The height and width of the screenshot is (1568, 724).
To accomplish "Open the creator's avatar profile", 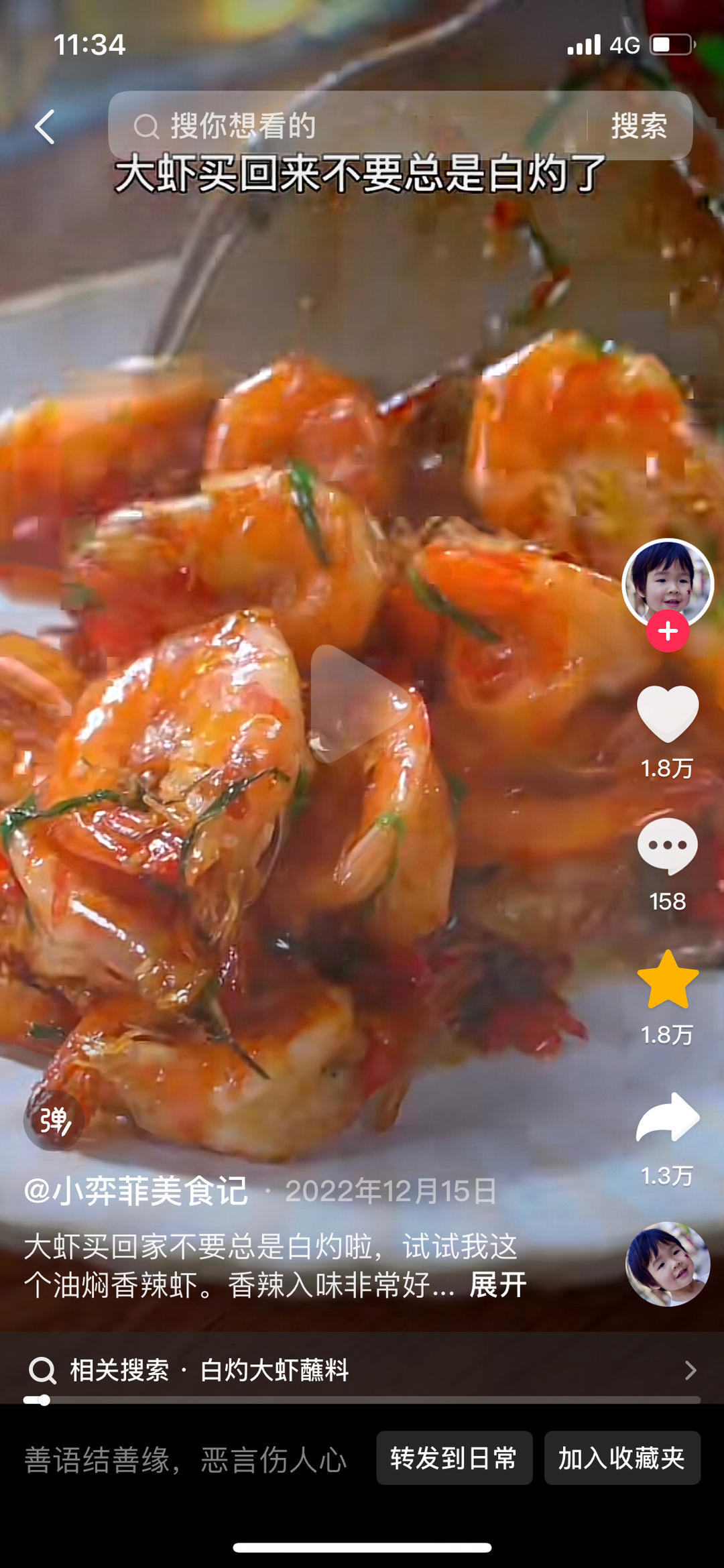I will pyautogui.click(x=668, y=582).
